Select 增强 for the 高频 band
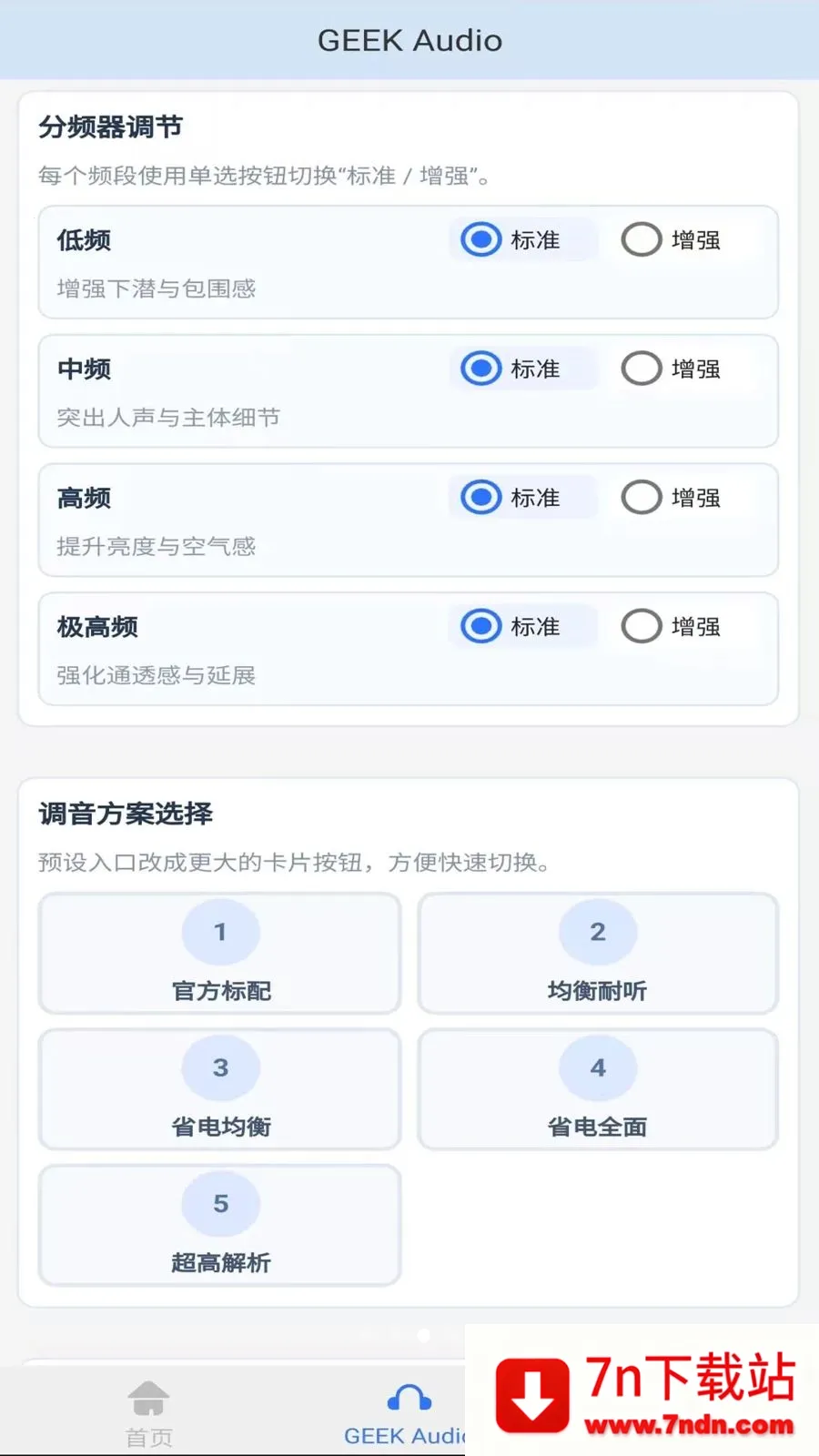Image resolution: width=819 pixels, height=1456 pixels. (x=642, y=497)
